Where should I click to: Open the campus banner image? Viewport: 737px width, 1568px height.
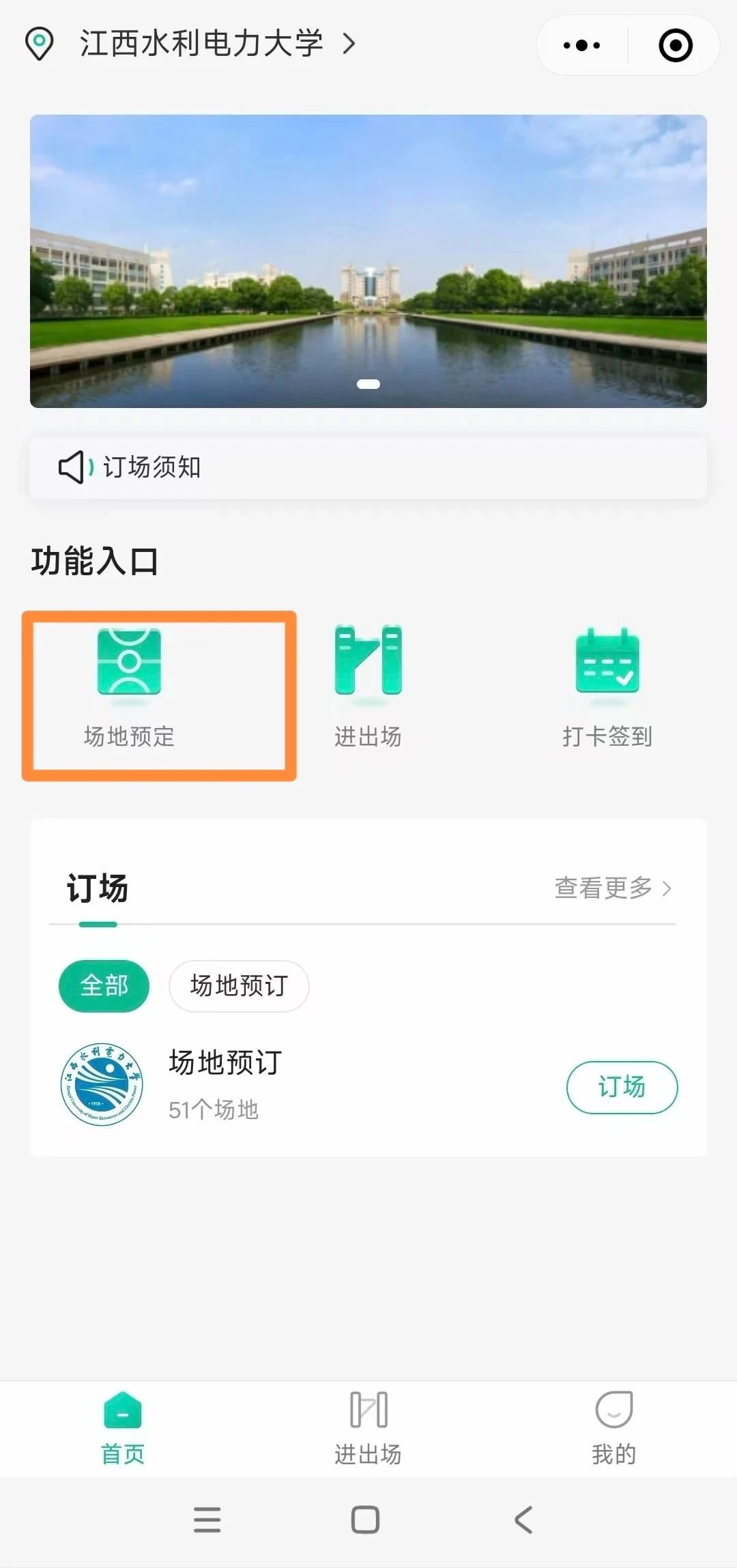369,261
